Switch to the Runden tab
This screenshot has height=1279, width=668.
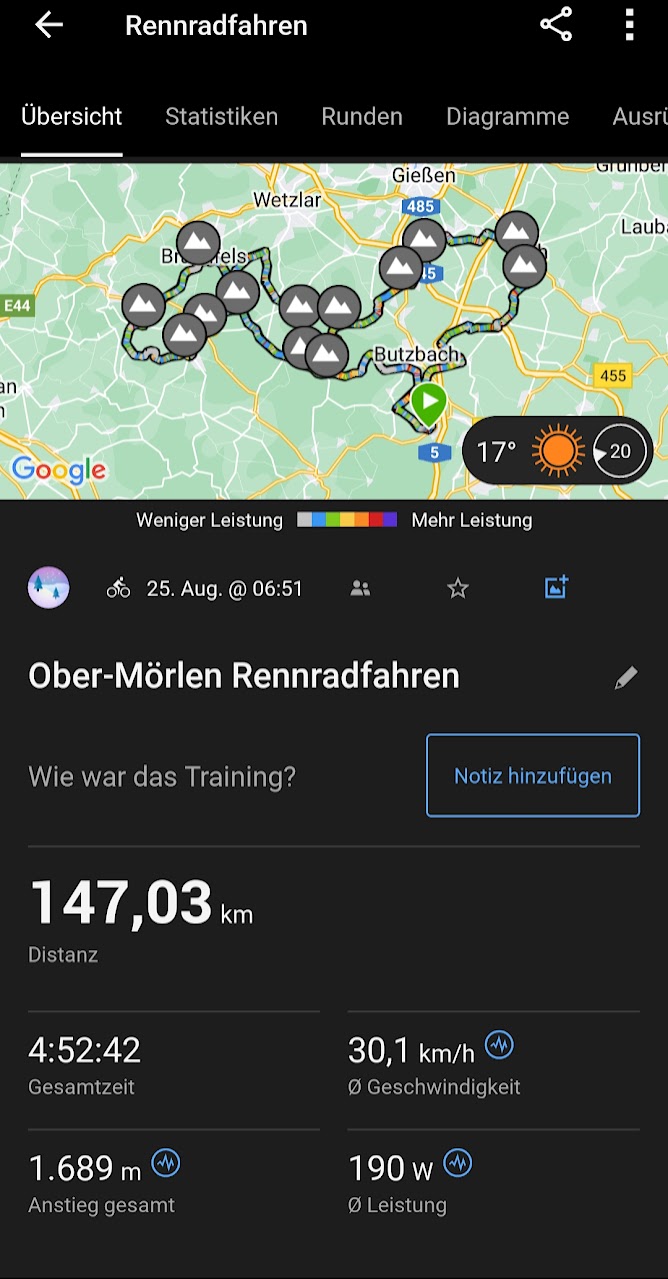click(x=362, y=116)
